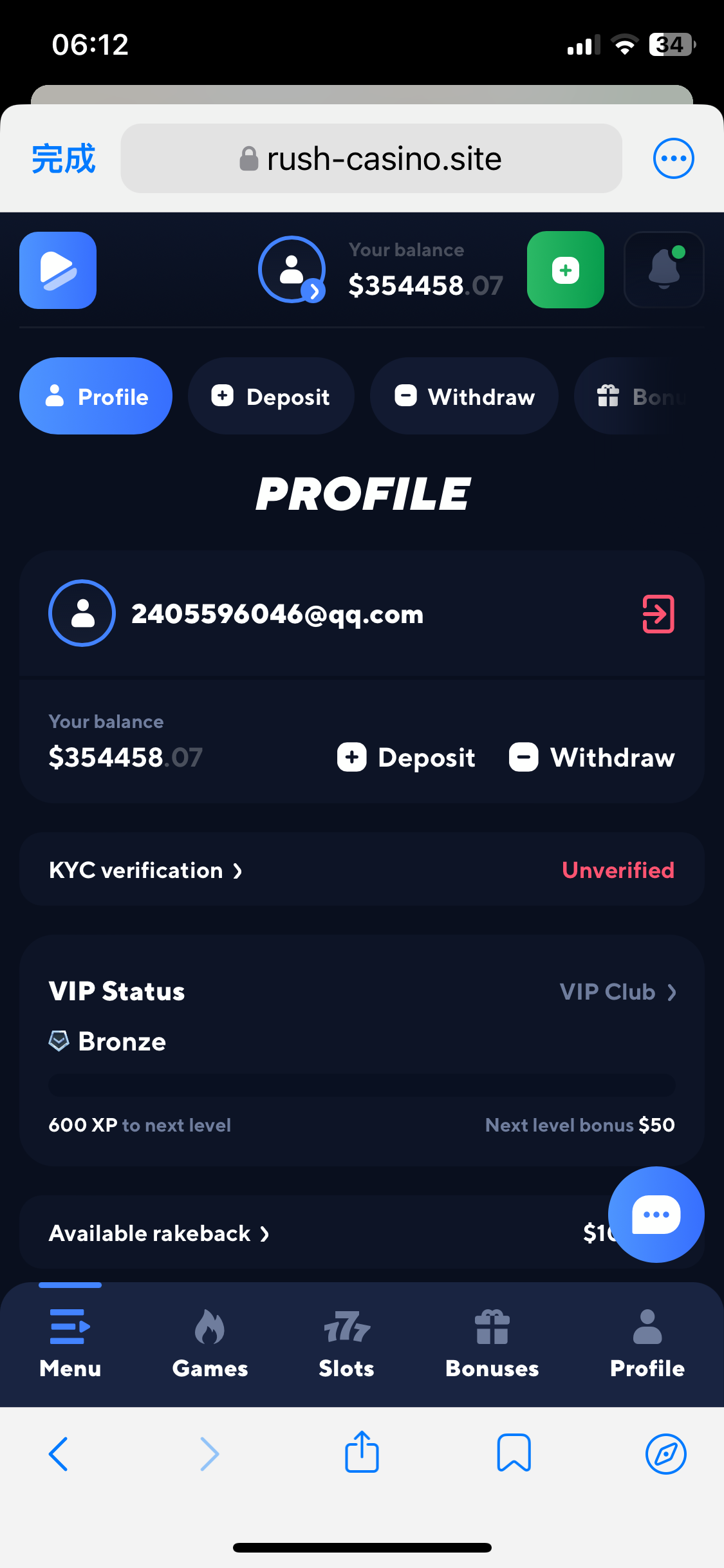724x1568 pixels.
Task: Open the VIP Club link
Action: coord(618,992)
